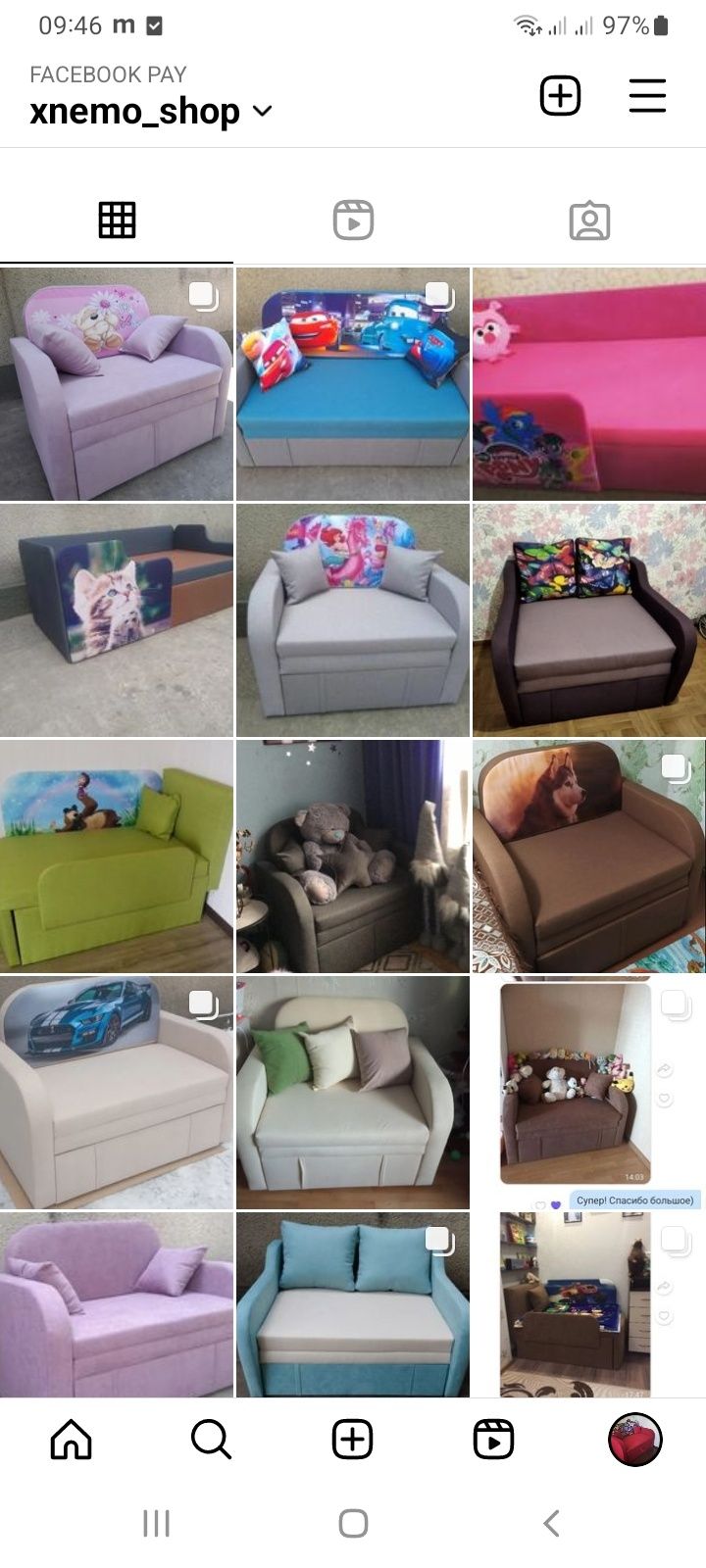Open the create new post plus icon
The height and width of the screenshot is (1568, 706).
coord(560,96)
